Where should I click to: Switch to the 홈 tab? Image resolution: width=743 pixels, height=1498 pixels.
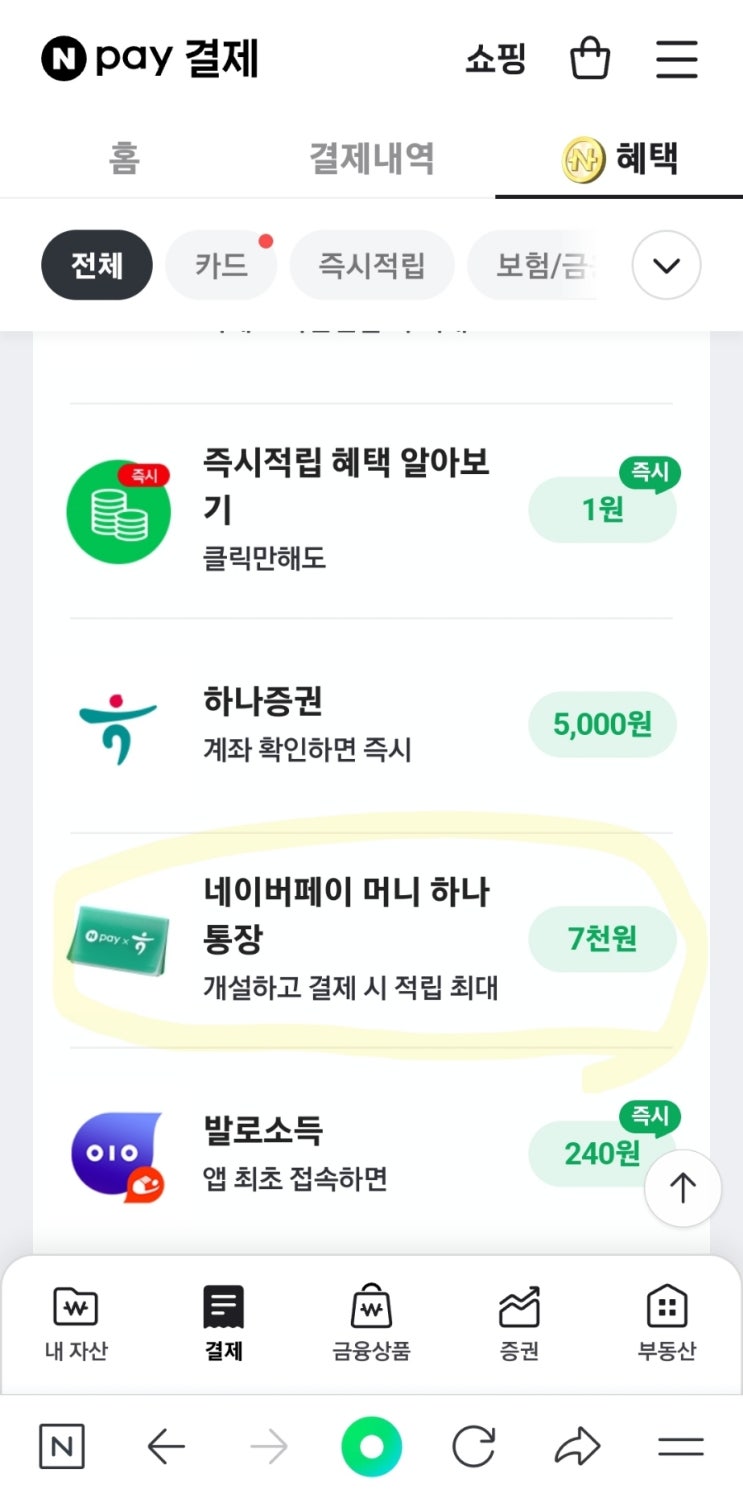tap(124, 158)
